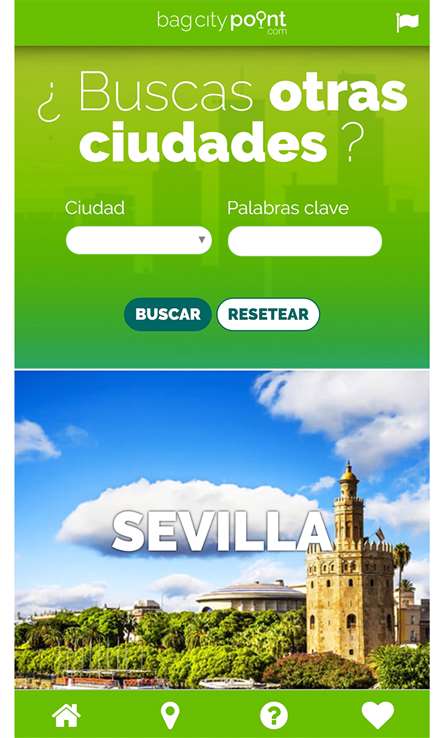443x738 pixels.
Task: Open the help question mark tab
Action: pyautogui.click(x=274, y=715)
